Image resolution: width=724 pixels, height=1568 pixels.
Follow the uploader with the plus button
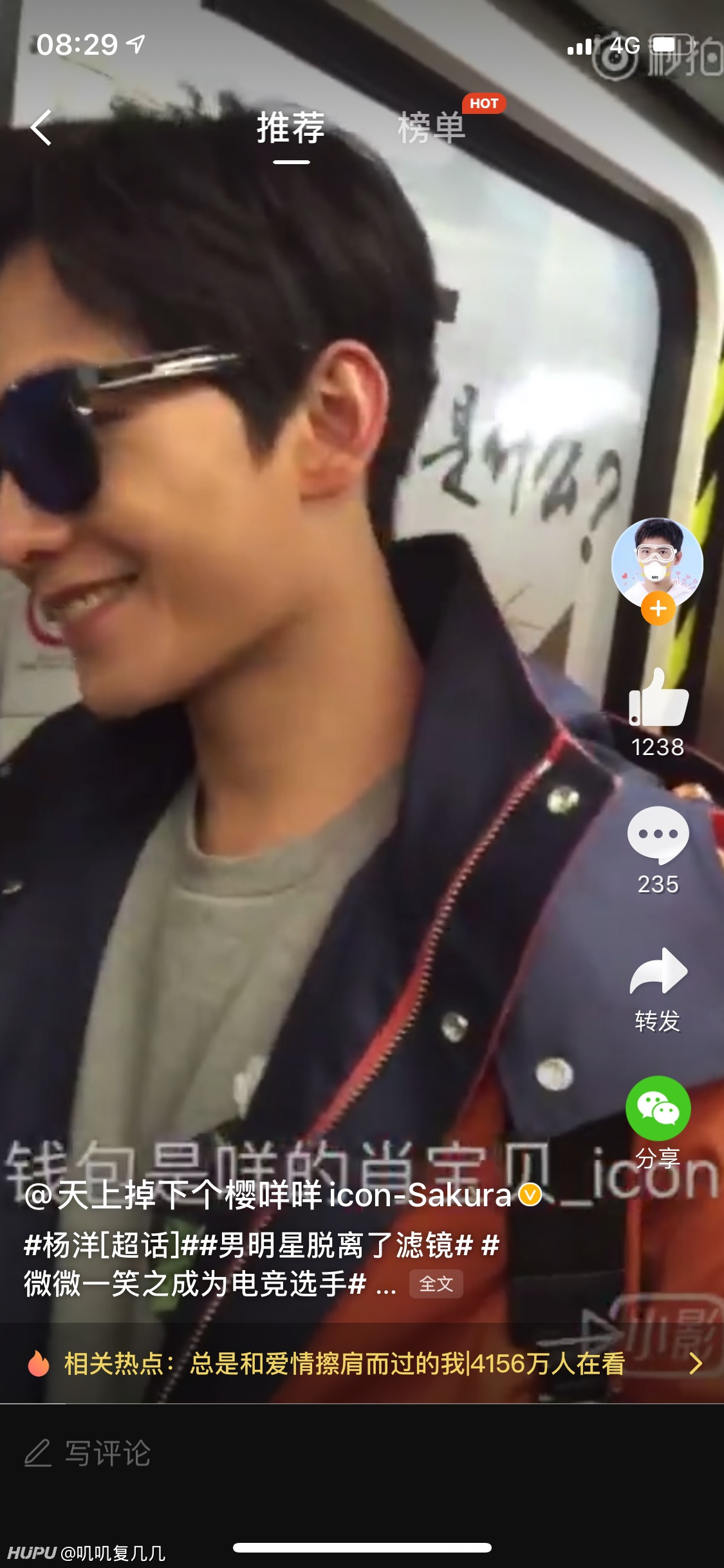658,608
